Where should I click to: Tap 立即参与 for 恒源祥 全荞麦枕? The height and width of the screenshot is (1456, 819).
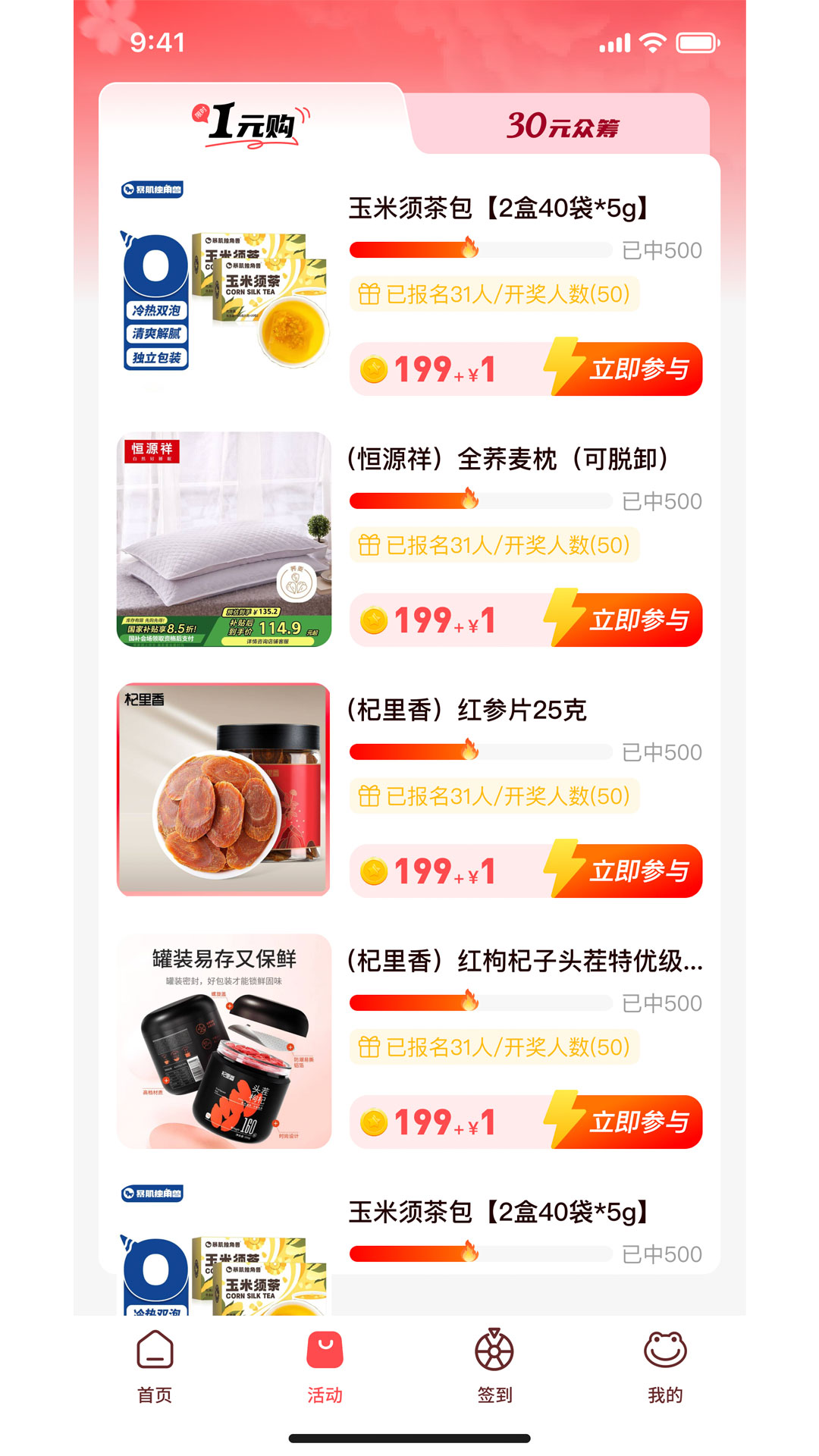pos(626,620)
